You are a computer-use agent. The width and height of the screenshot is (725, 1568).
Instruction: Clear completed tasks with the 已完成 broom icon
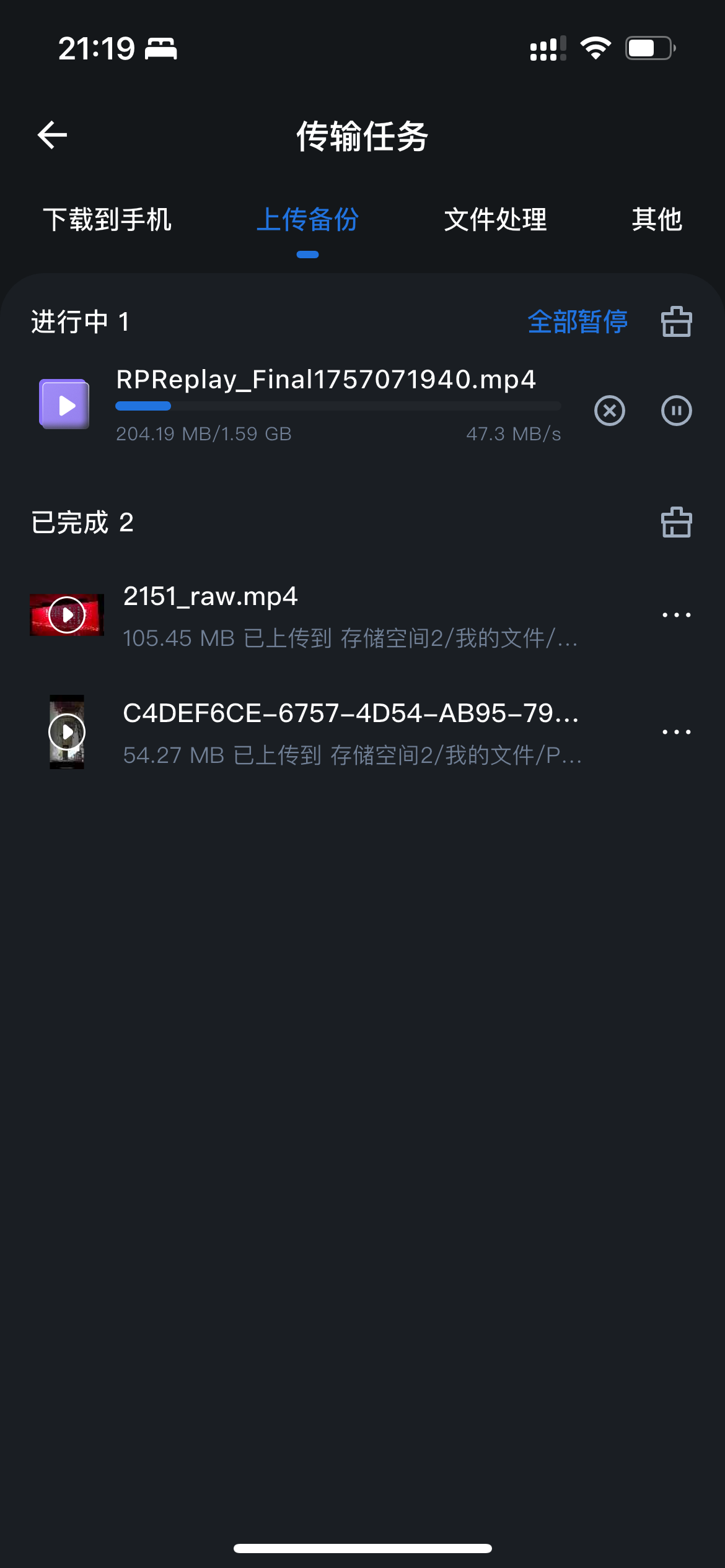[x=676, y=523]
